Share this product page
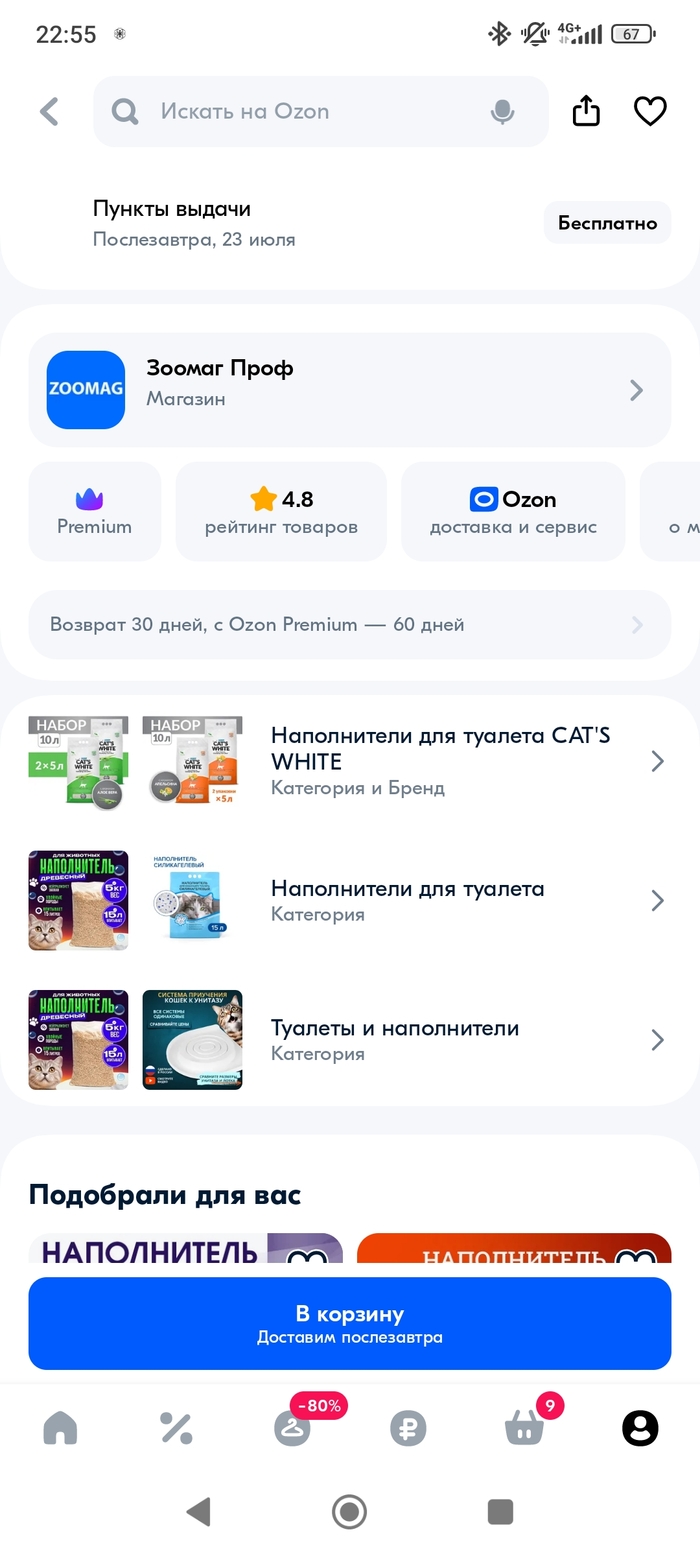Screen dimensions: 700x1556 [586, 111]
